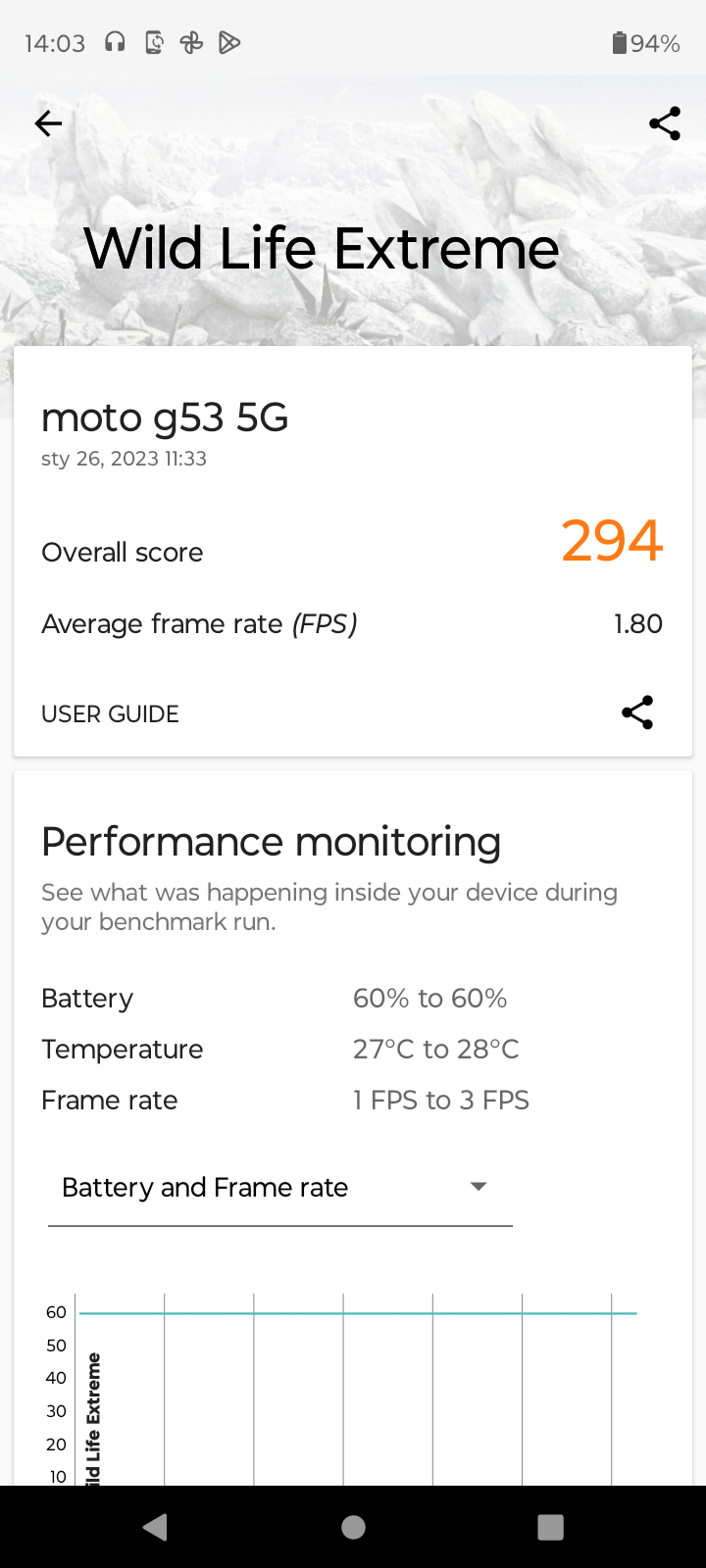Go back using the top arrow
706x1568 pixels.
(x=48, y=123)
